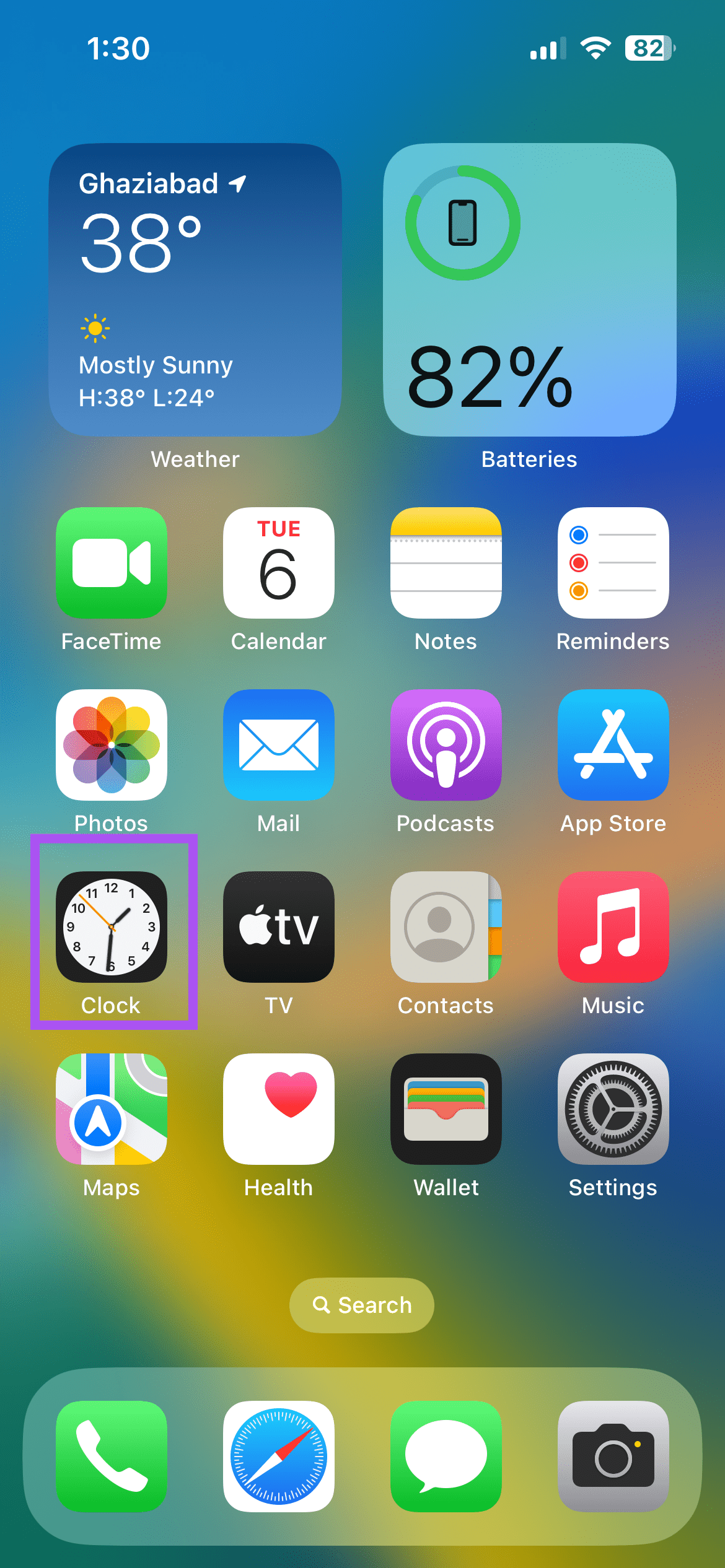Check email in the Mail app
Screen dimensions: 725x1568
[x=279, y=745]
